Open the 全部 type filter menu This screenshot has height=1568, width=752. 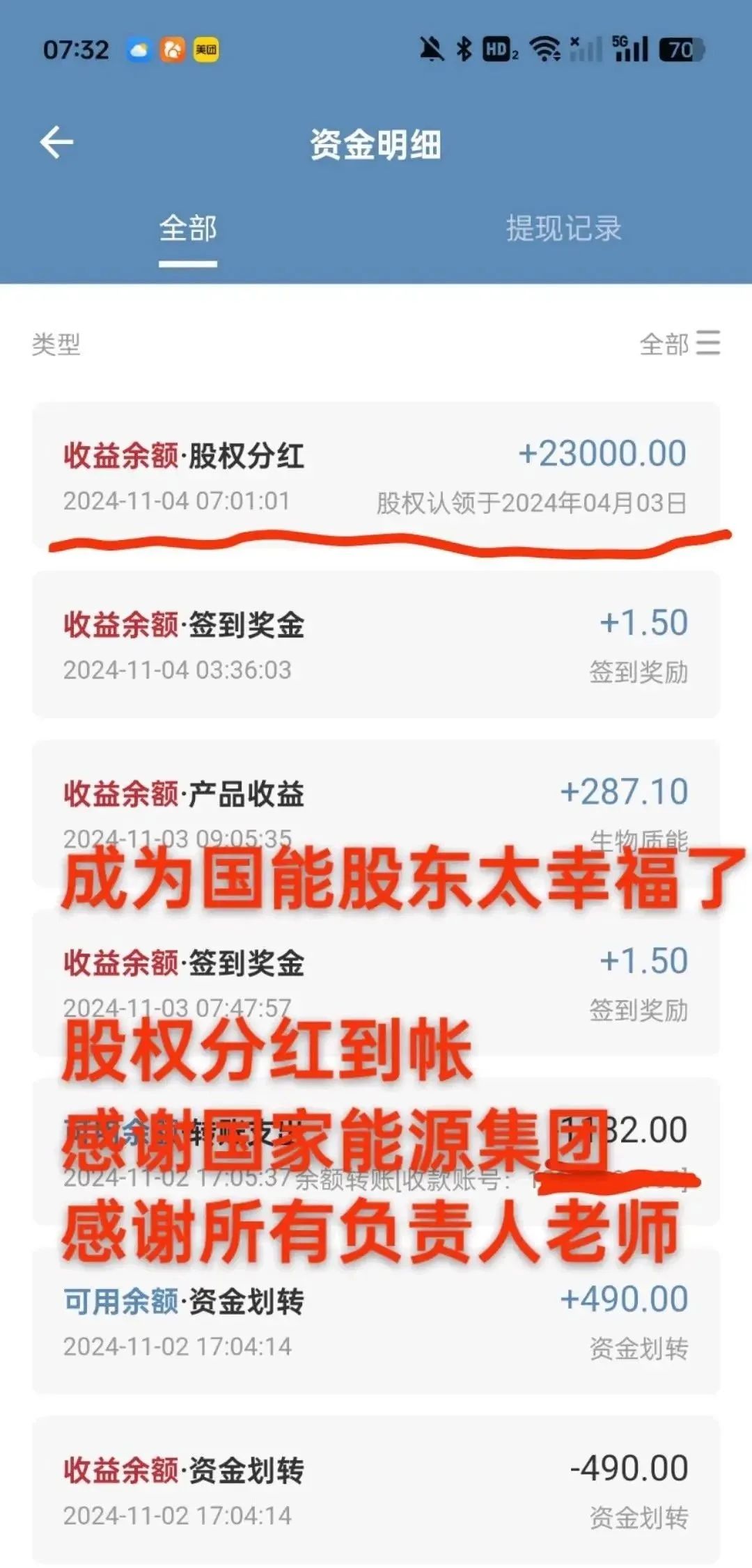point(680,343)
